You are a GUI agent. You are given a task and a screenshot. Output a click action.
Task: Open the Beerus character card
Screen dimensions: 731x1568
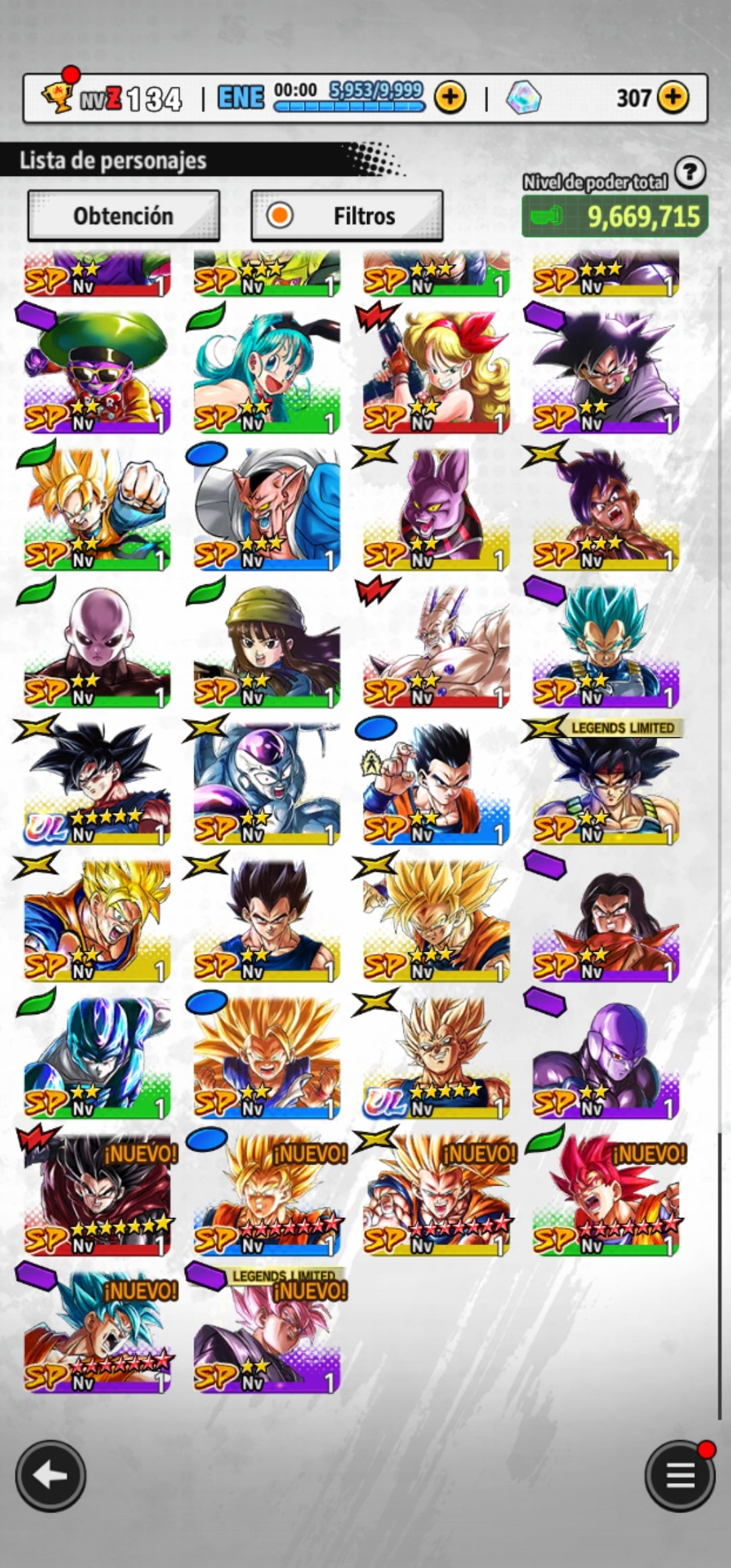point(436,508)
